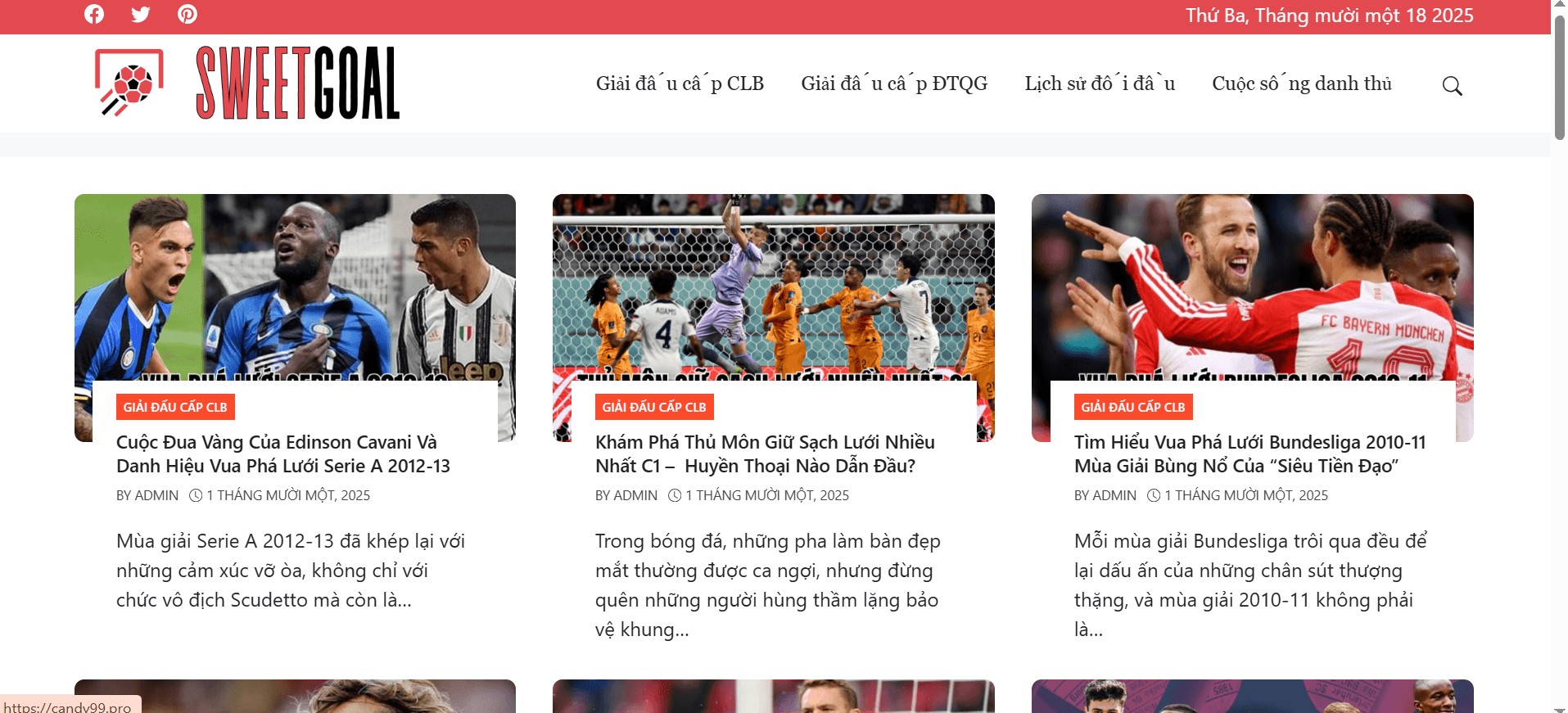
Task: Open the Edinson Cavani Serie A article image
Action: coord(295,287)
